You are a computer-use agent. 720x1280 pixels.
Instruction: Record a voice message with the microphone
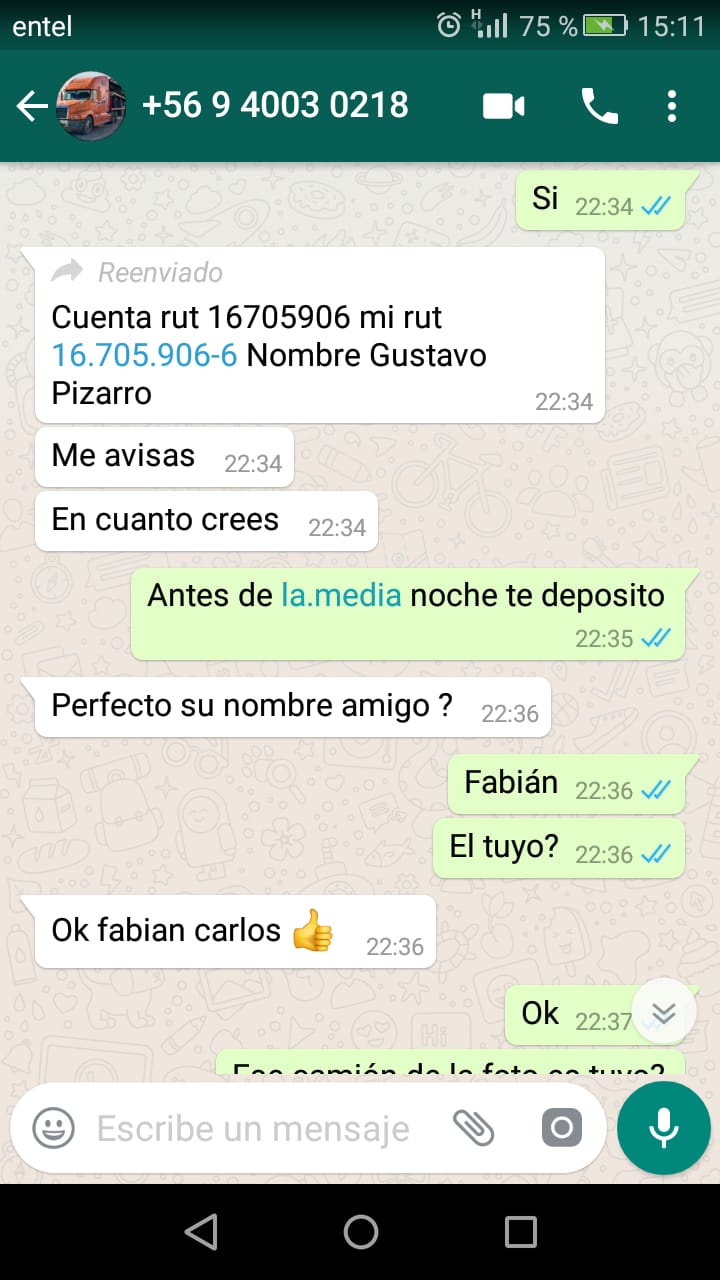click(663, 1129)
